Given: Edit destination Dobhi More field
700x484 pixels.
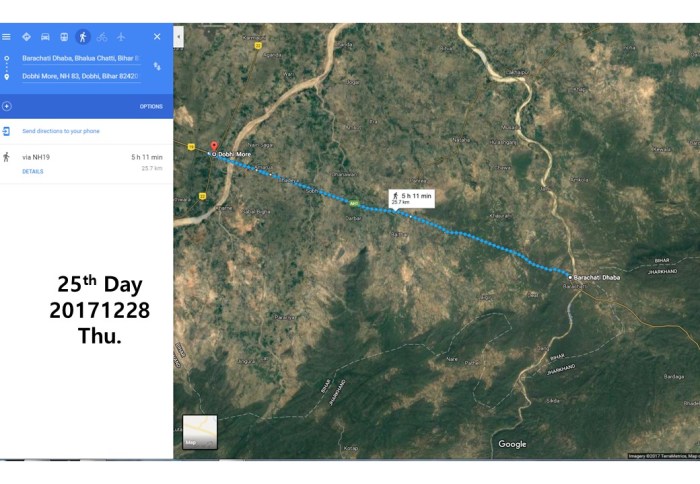Looking at the screenshot, I should [80, 76].
